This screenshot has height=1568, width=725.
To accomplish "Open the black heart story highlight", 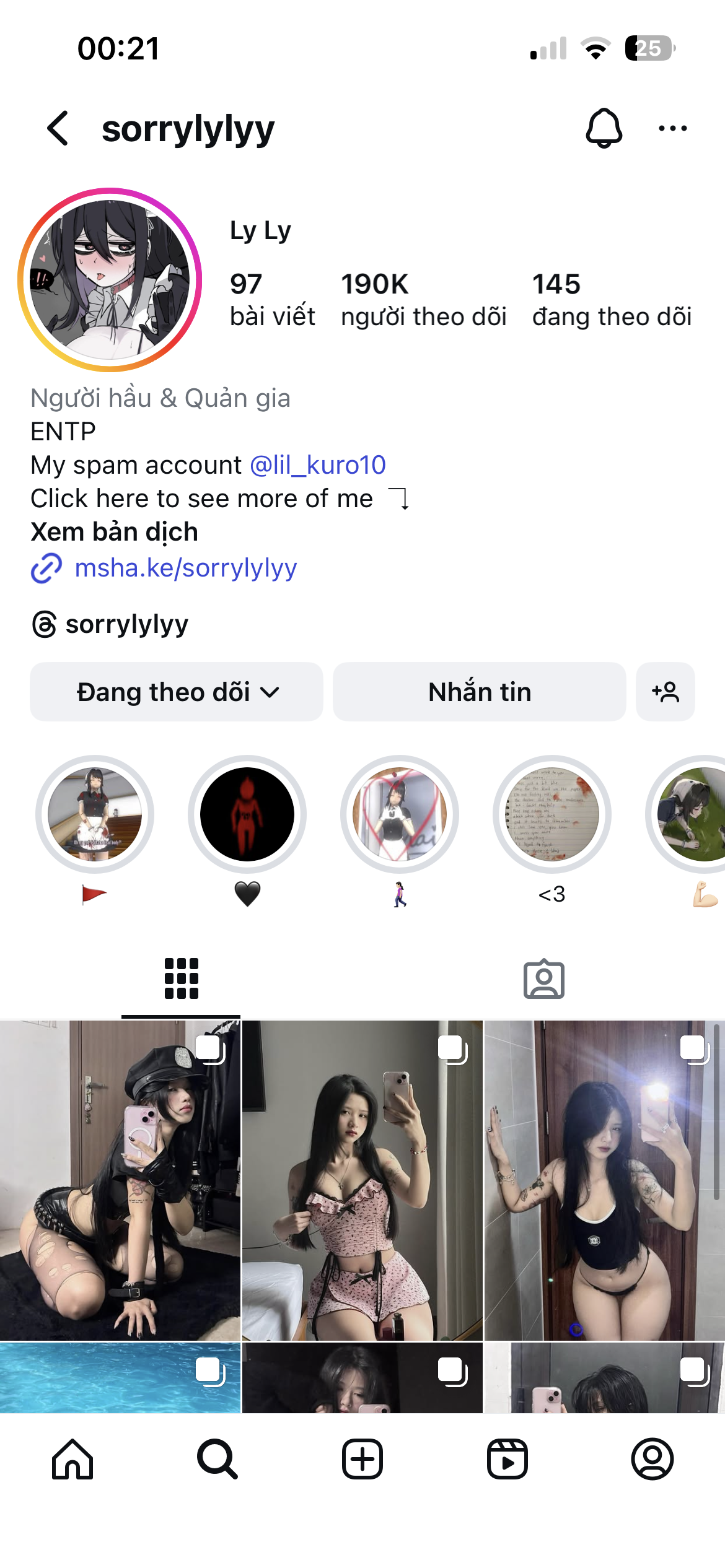I will coord(247,814).
